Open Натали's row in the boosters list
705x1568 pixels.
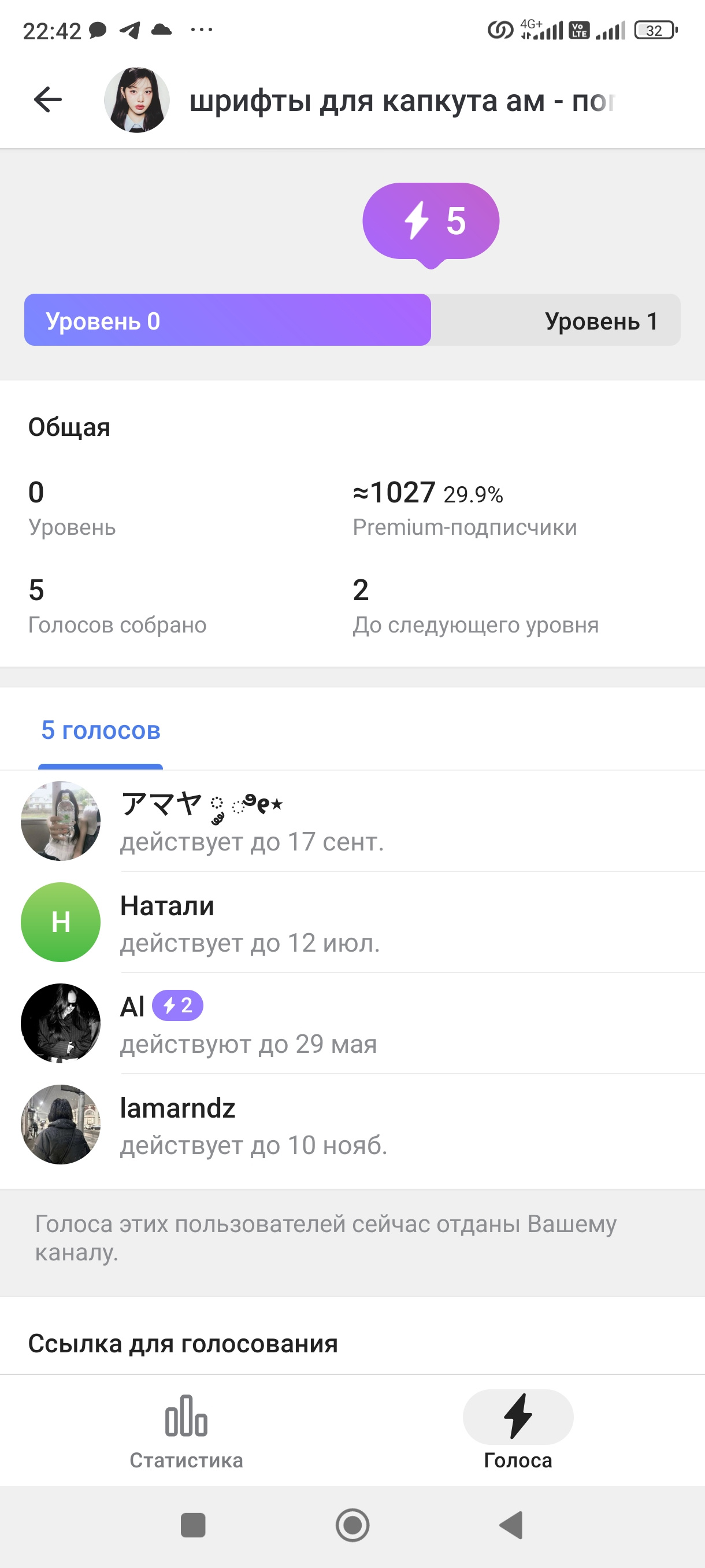353,922
